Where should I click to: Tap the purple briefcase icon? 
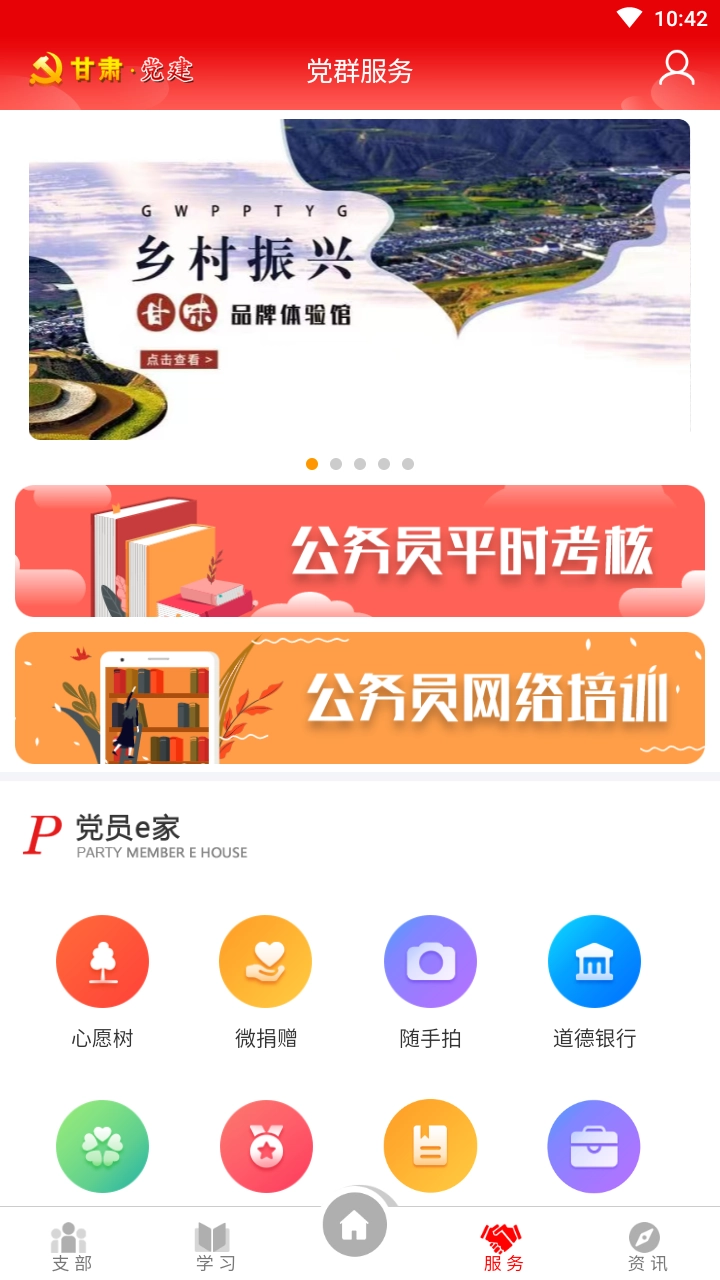(x=594, y=1146)
